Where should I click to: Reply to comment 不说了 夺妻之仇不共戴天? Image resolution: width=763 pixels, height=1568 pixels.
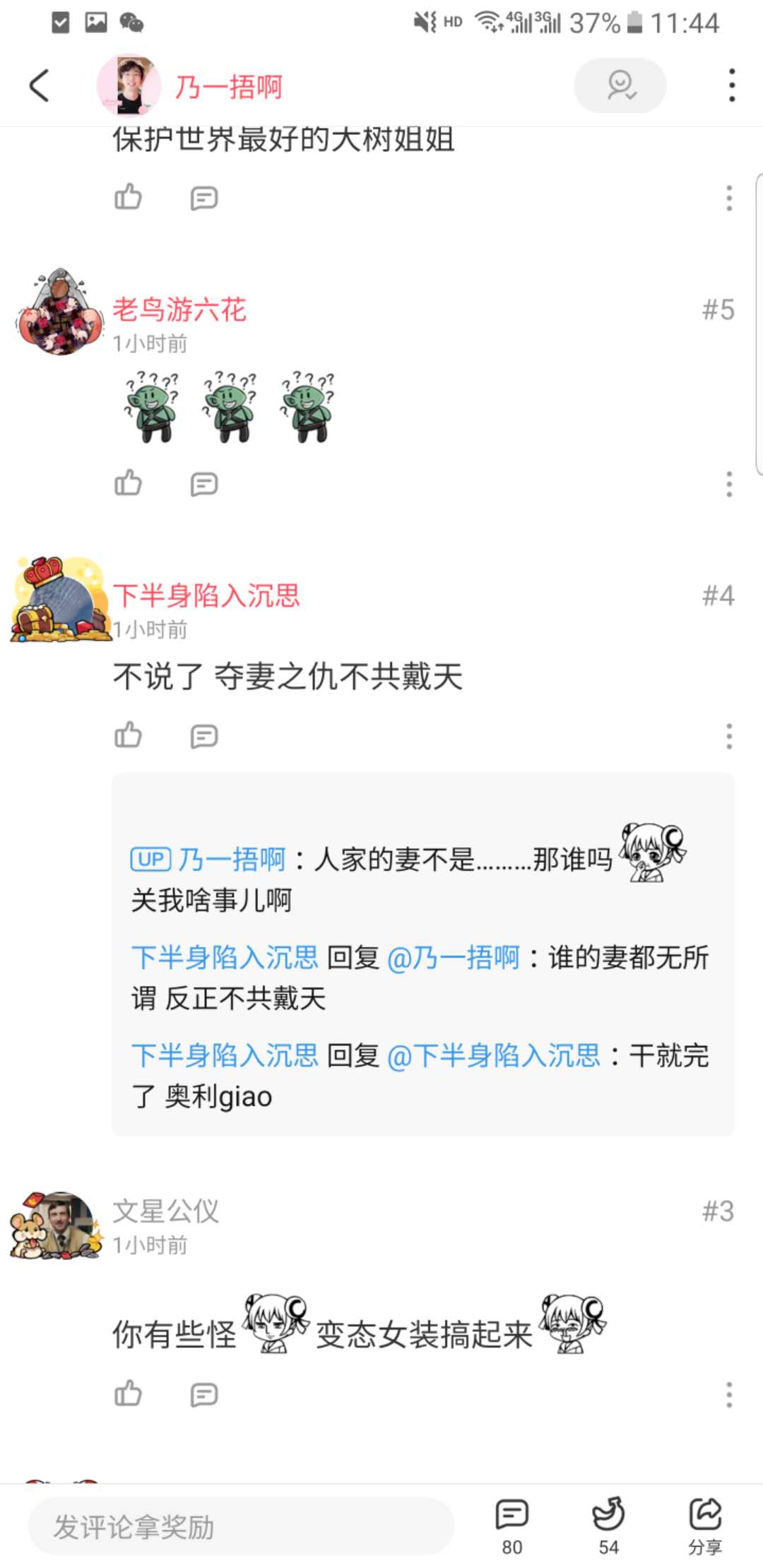203,736
